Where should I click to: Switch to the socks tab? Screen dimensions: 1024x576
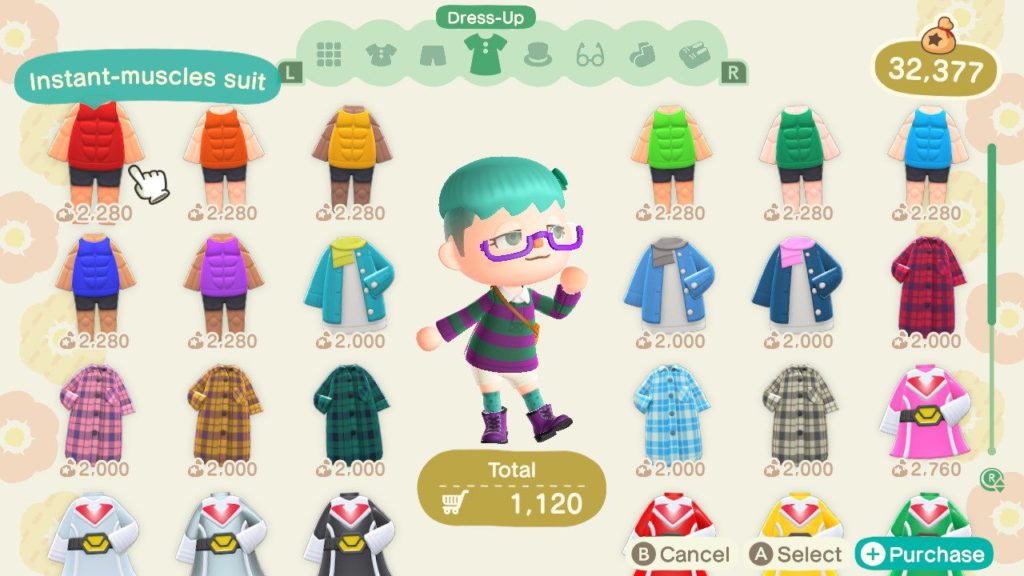point(641,54)
